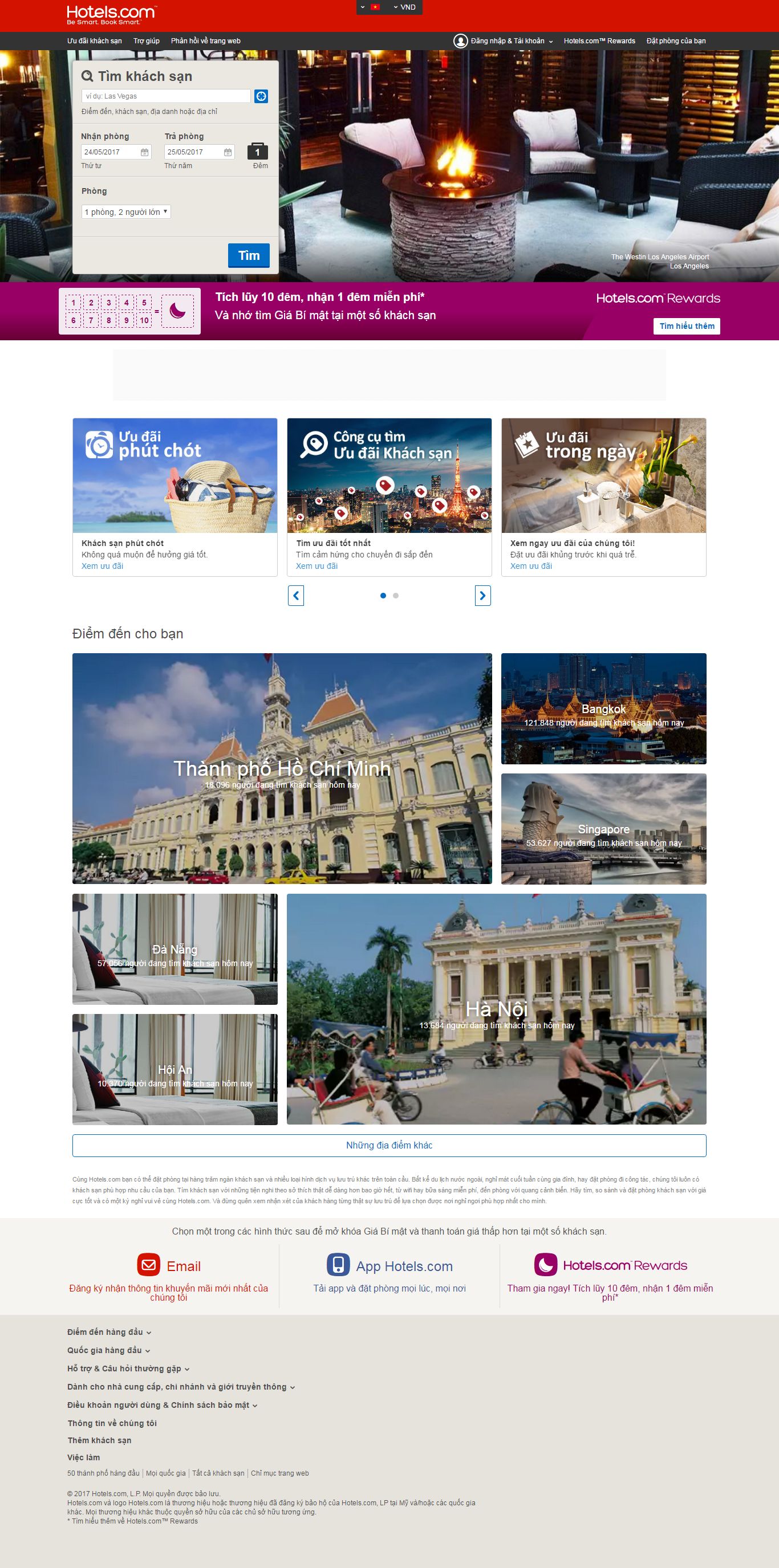This screenshot has height=1568, width=779.
Task: Open the Trả phòng date picker
Action: coord(199,152)
